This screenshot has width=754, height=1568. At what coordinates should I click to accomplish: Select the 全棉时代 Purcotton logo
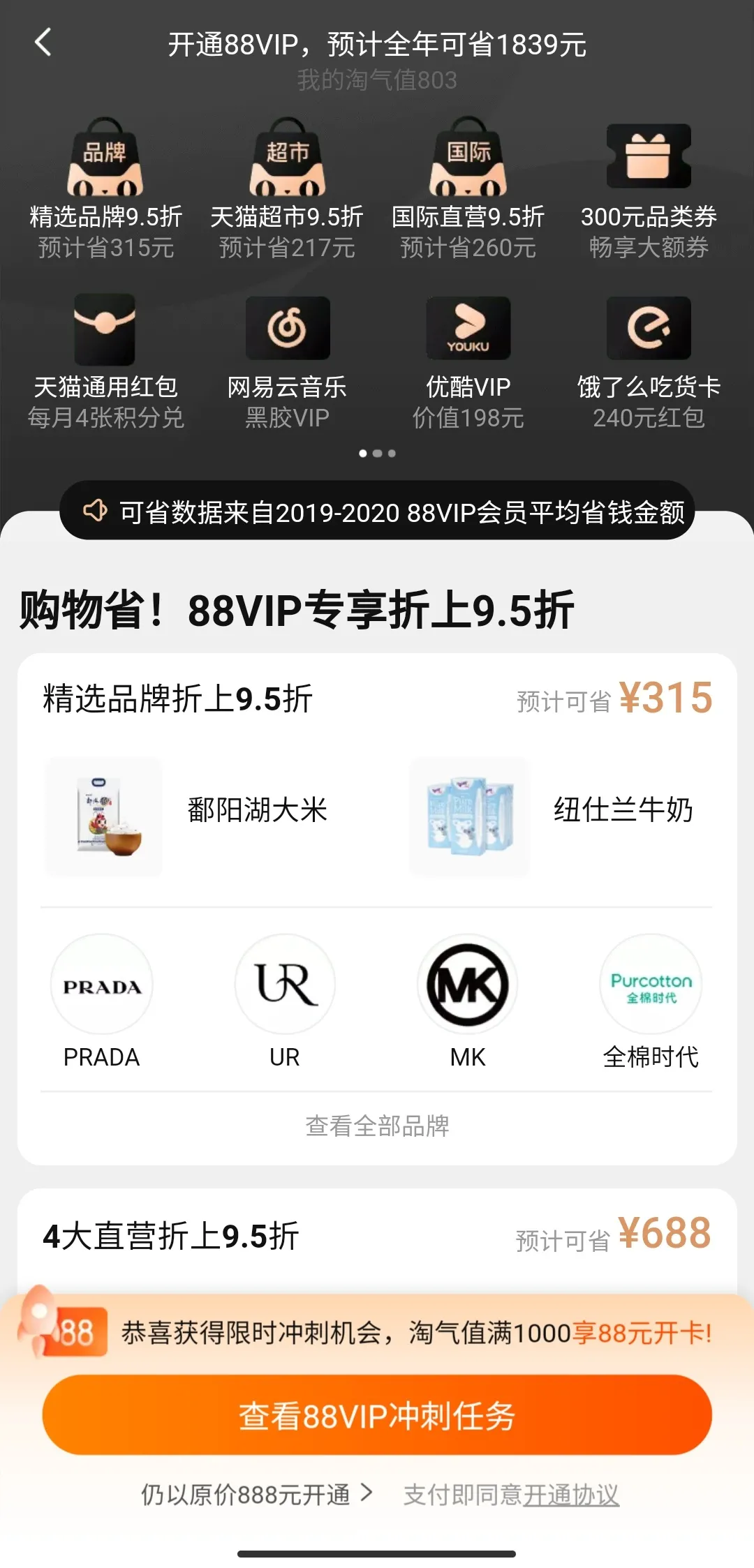(x=651, y=985)
